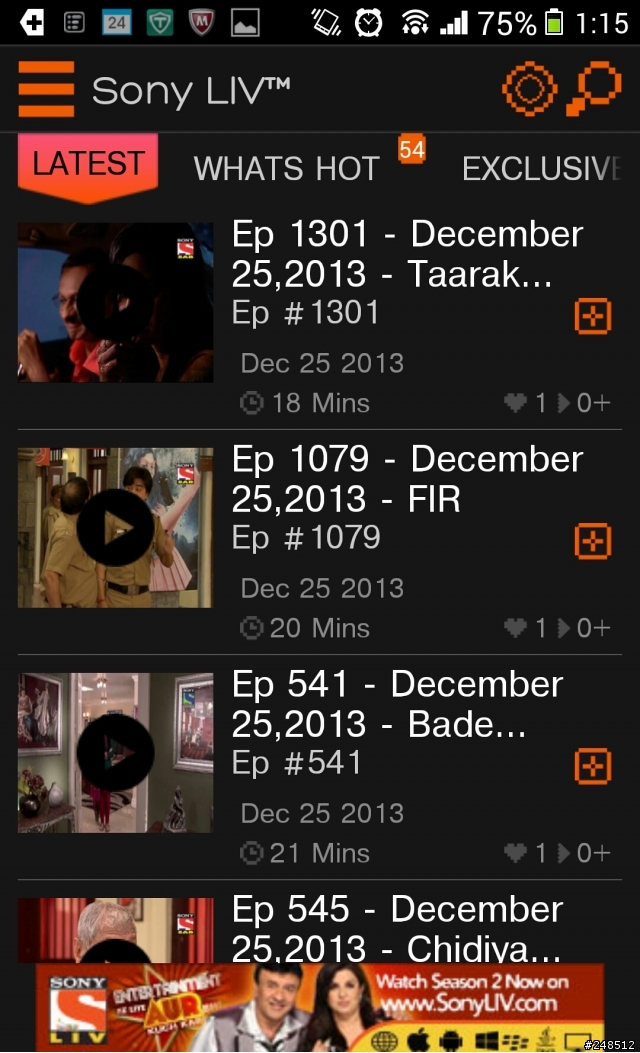Add Ep 541 to the playlist
The height and width of the screenshot is (1053, 640).
[593, 766]
